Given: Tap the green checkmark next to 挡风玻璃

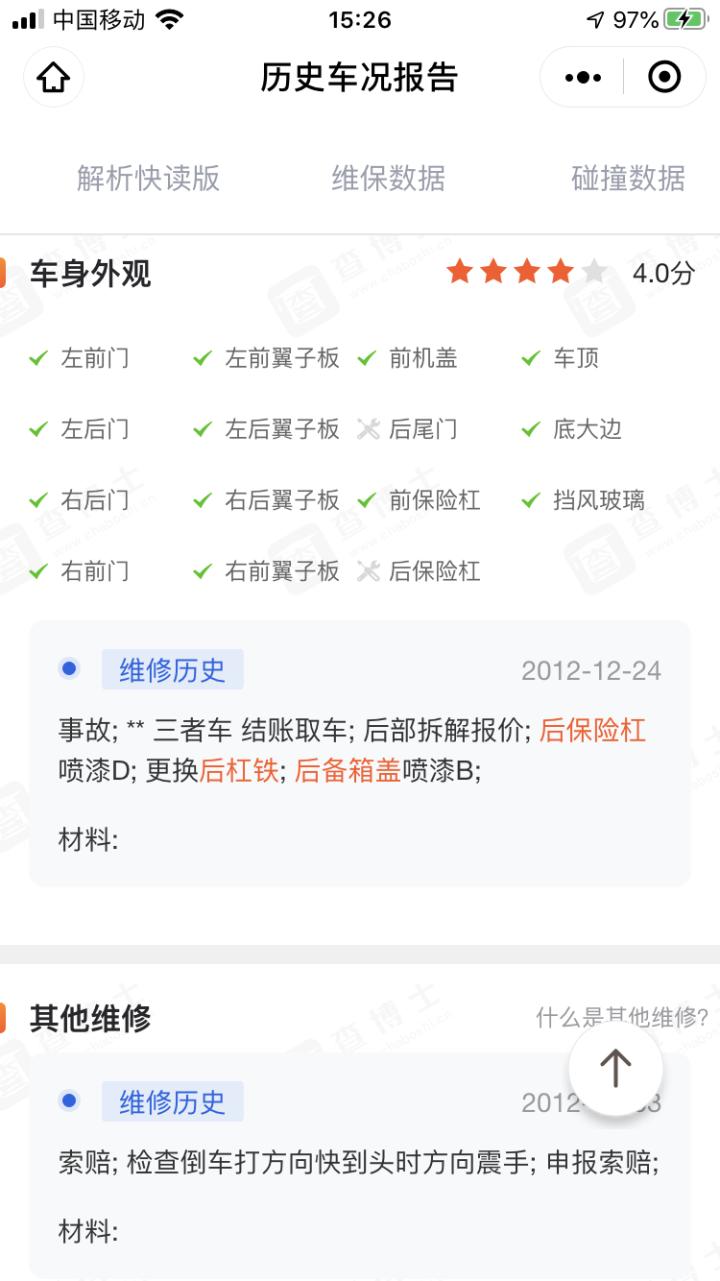Looking at the screenshot, I should [528, 500].
